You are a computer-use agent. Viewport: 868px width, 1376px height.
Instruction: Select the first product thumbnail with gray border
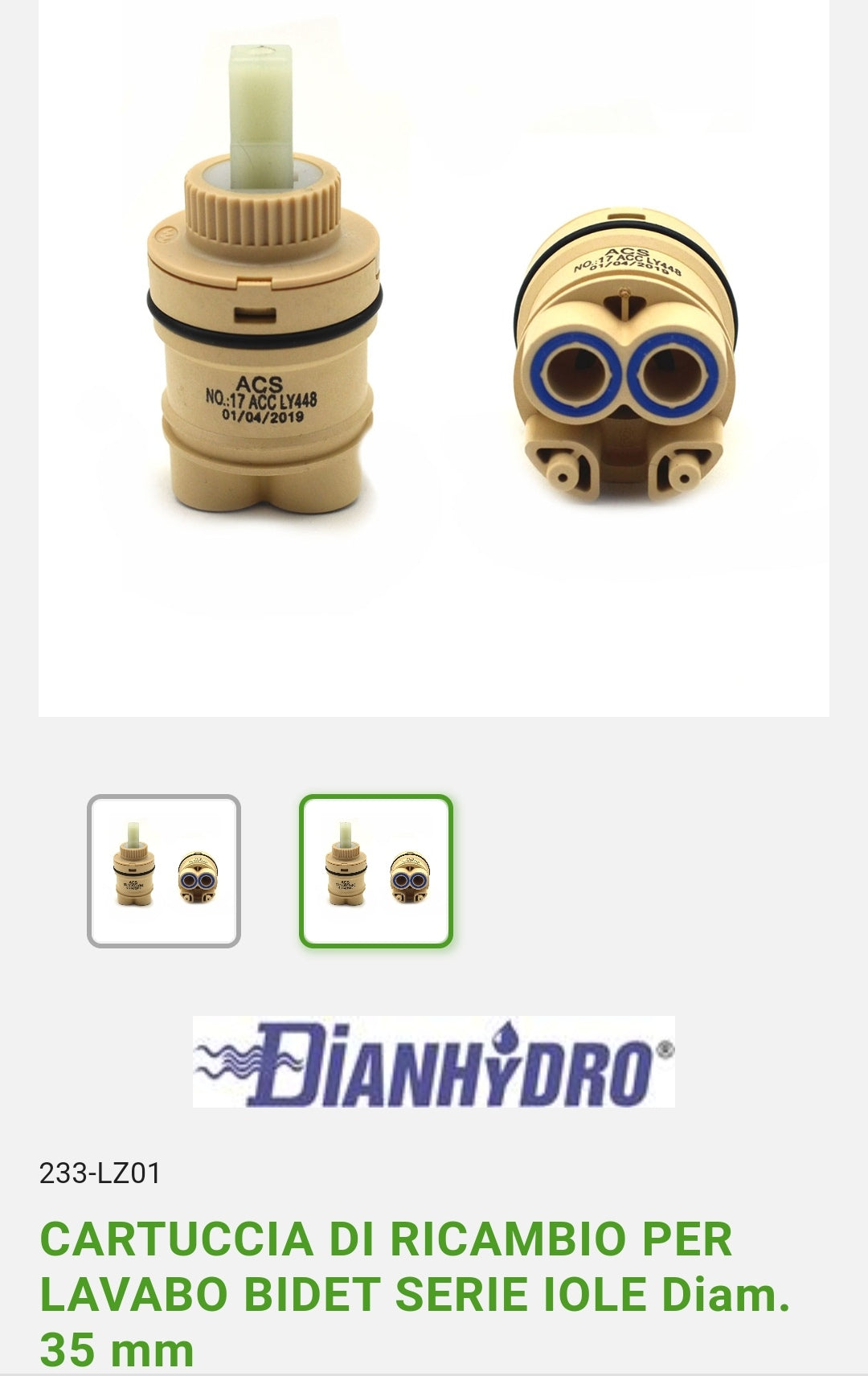[164, 871]
